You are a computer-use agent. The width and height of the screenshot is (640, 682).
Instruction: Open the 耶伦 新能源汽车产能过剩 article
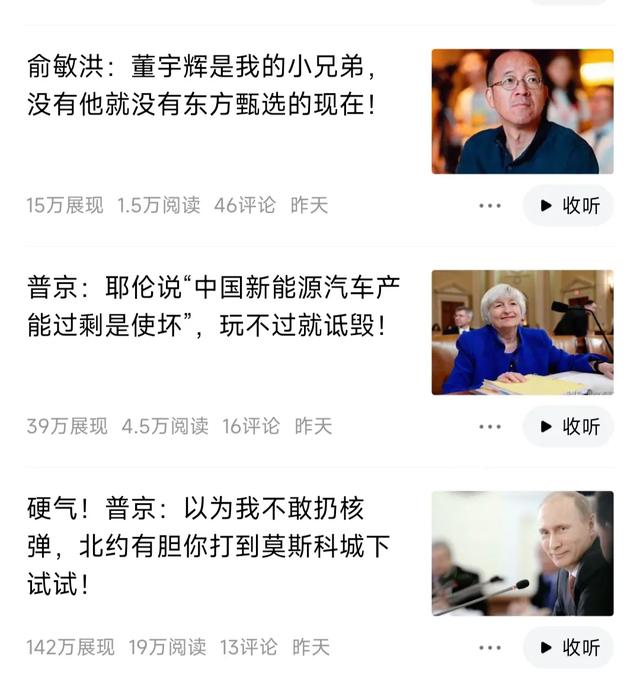point(213,307)
